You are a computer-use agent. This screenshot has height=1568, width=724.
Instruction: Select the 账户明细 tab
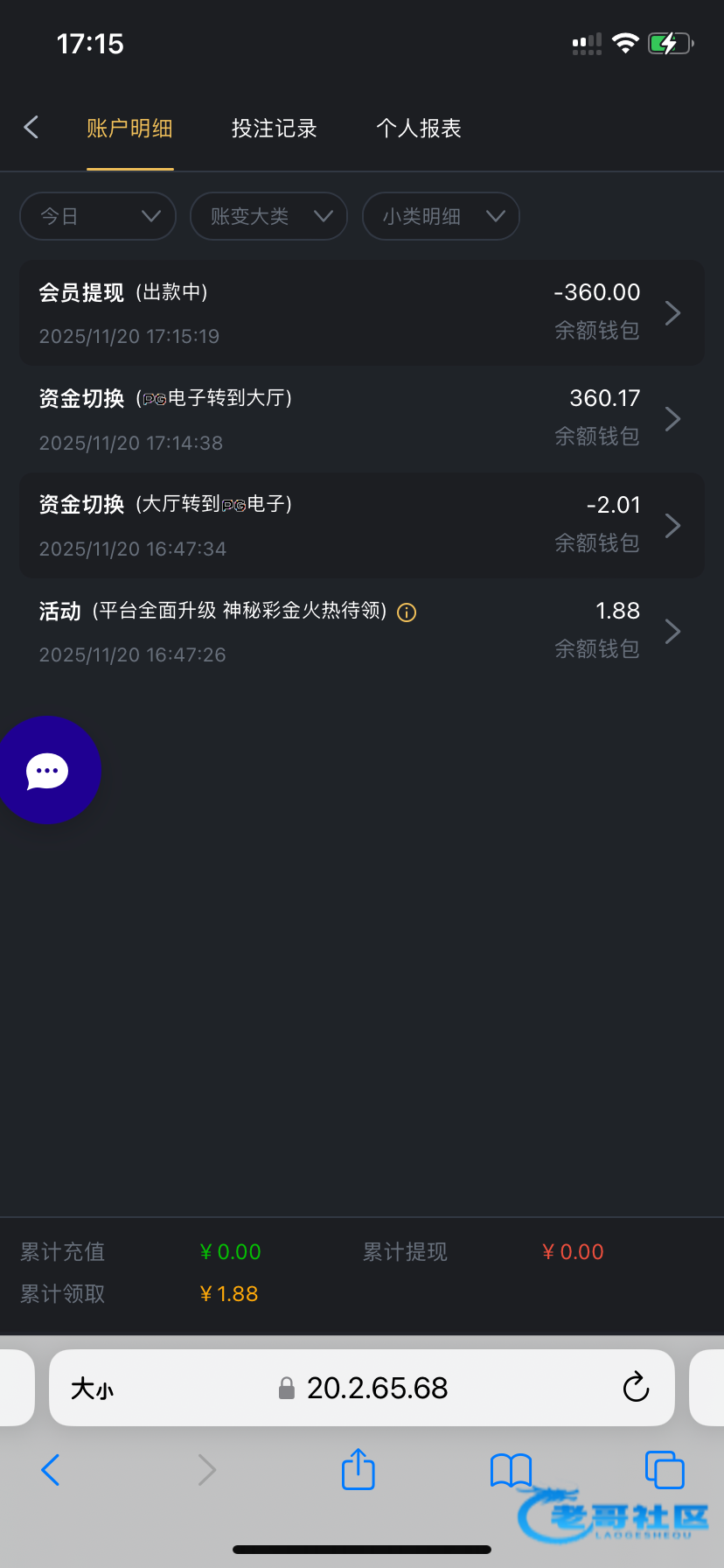tap(129, 129)
